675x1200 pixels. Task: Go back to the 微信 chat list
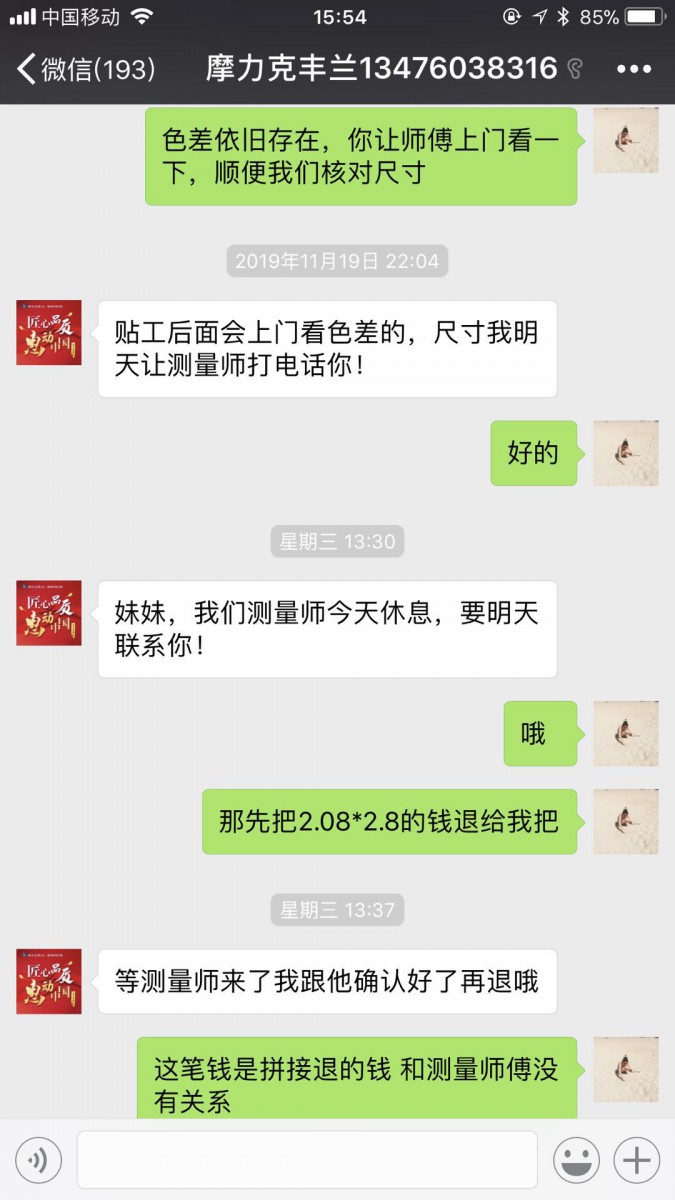[85, 69]
